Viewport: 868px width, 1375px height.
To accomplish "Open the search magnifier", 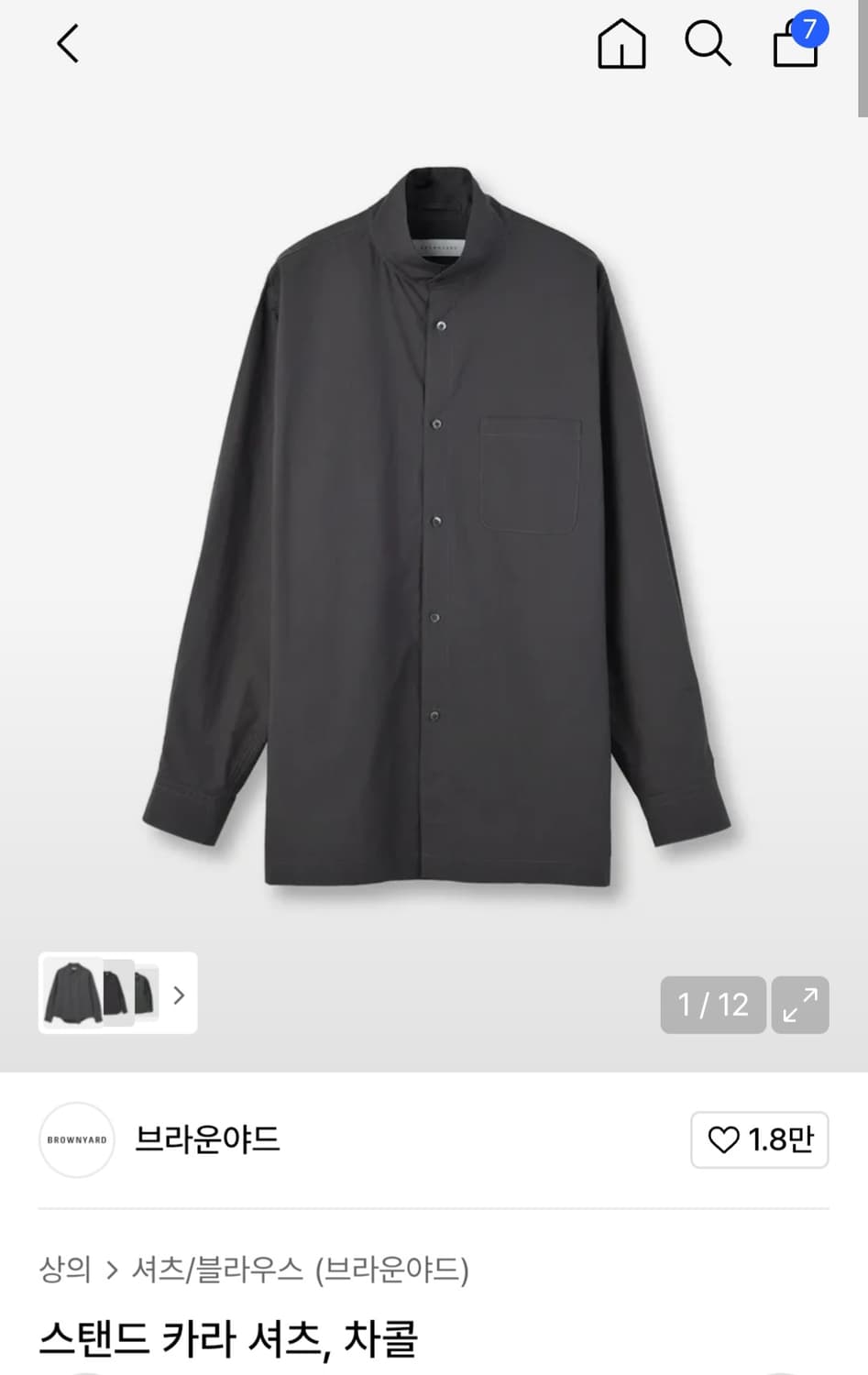I will click(x=708, y=44).
